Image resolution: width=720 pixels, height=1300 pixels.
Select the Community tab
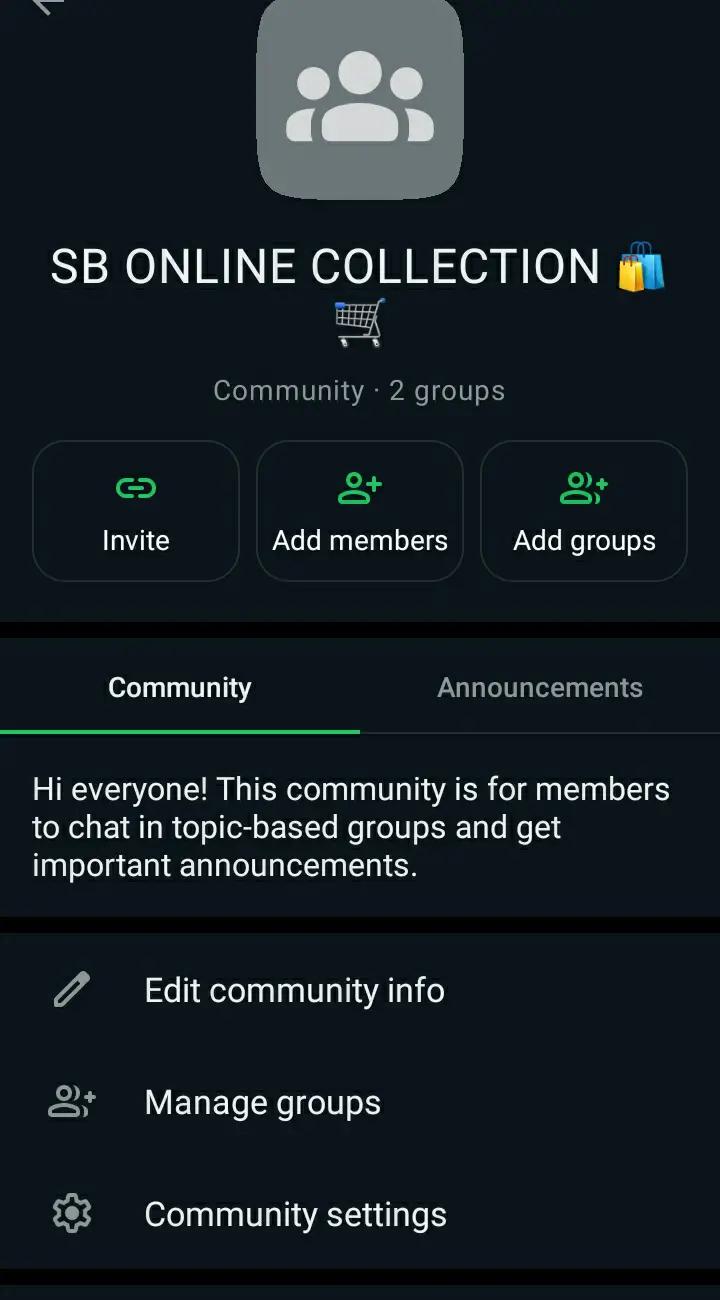(180, 688)
